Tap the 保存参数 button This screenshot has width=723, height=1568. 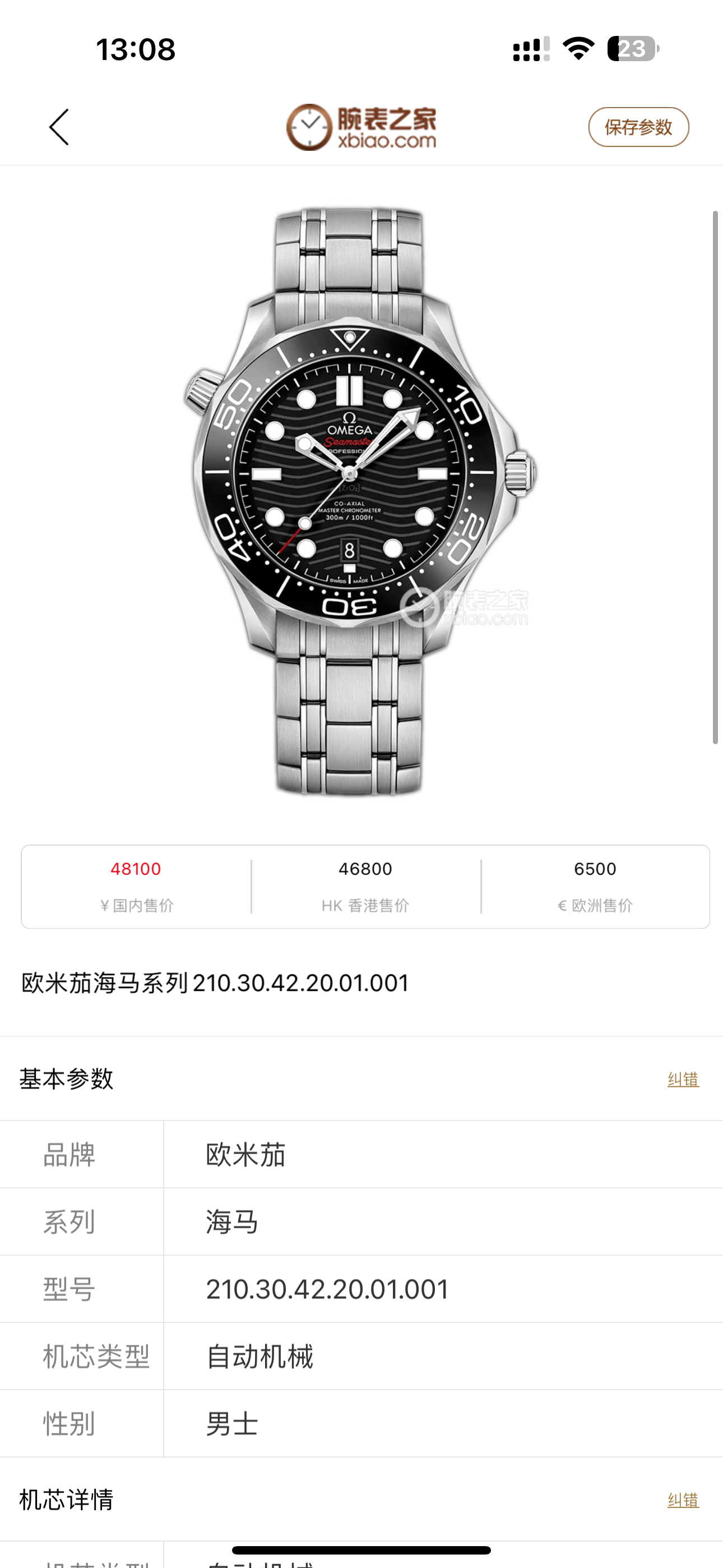638,127
